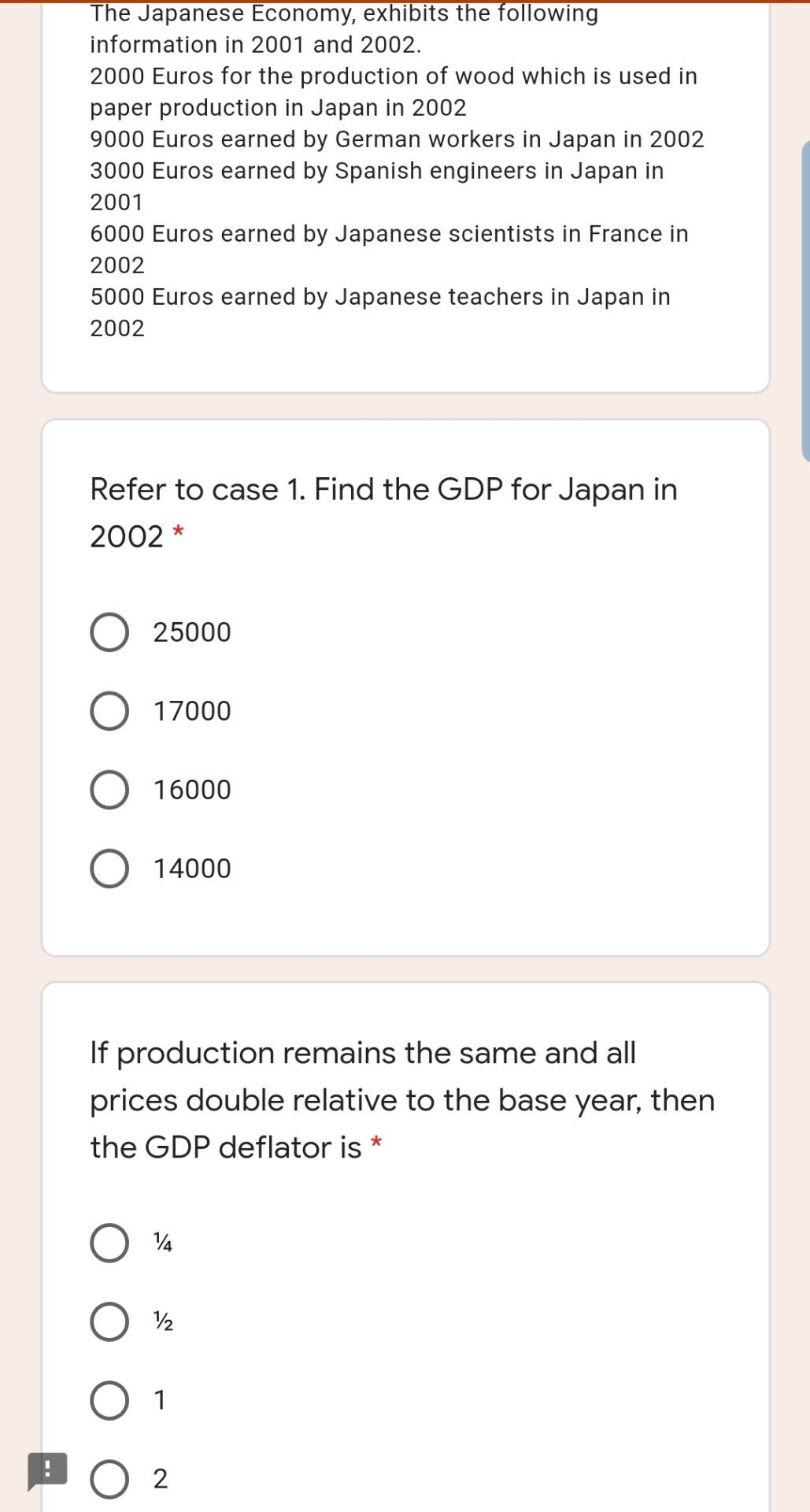
Task: Open the report problem flag icon
Action: click(47, 1470)
